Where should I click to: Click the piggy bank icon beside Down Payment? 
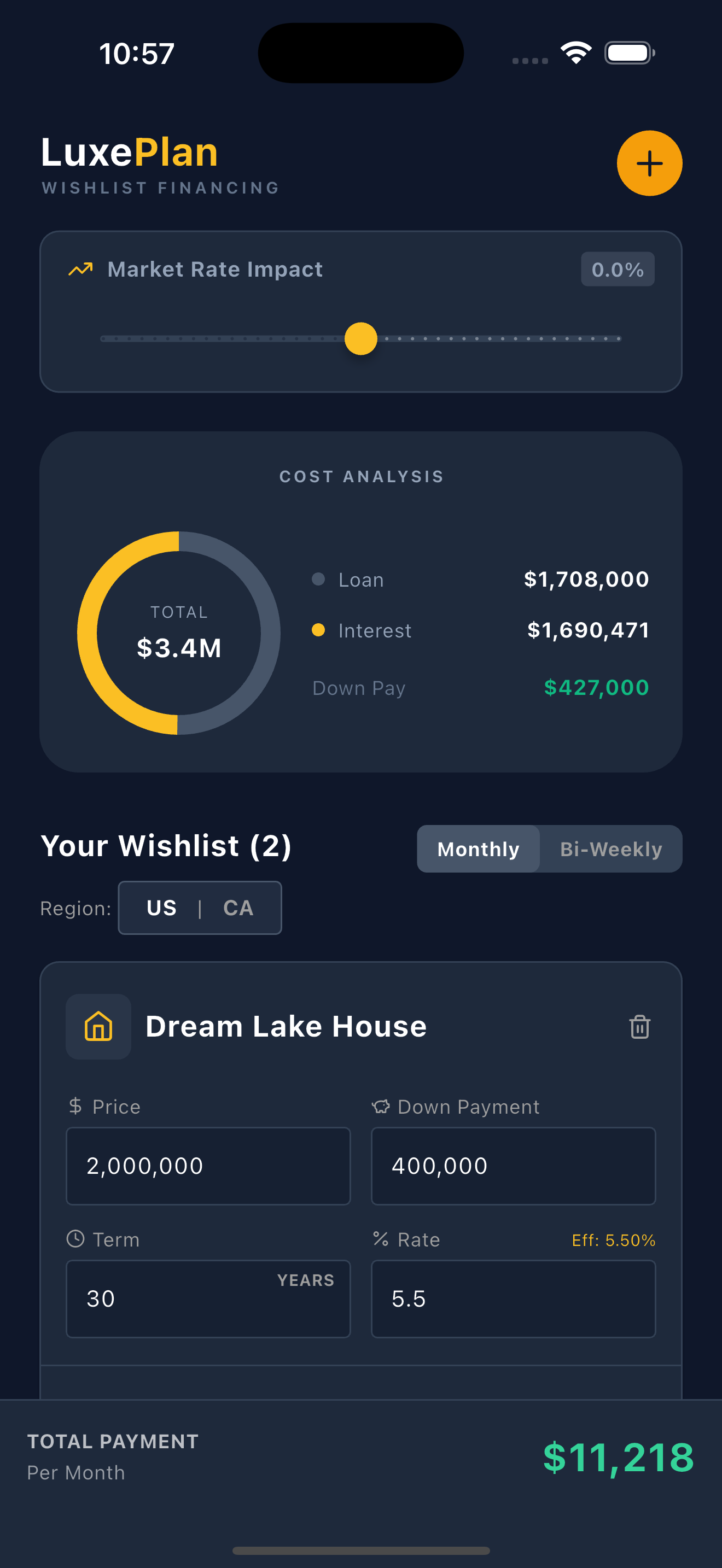click(381, 1107)
